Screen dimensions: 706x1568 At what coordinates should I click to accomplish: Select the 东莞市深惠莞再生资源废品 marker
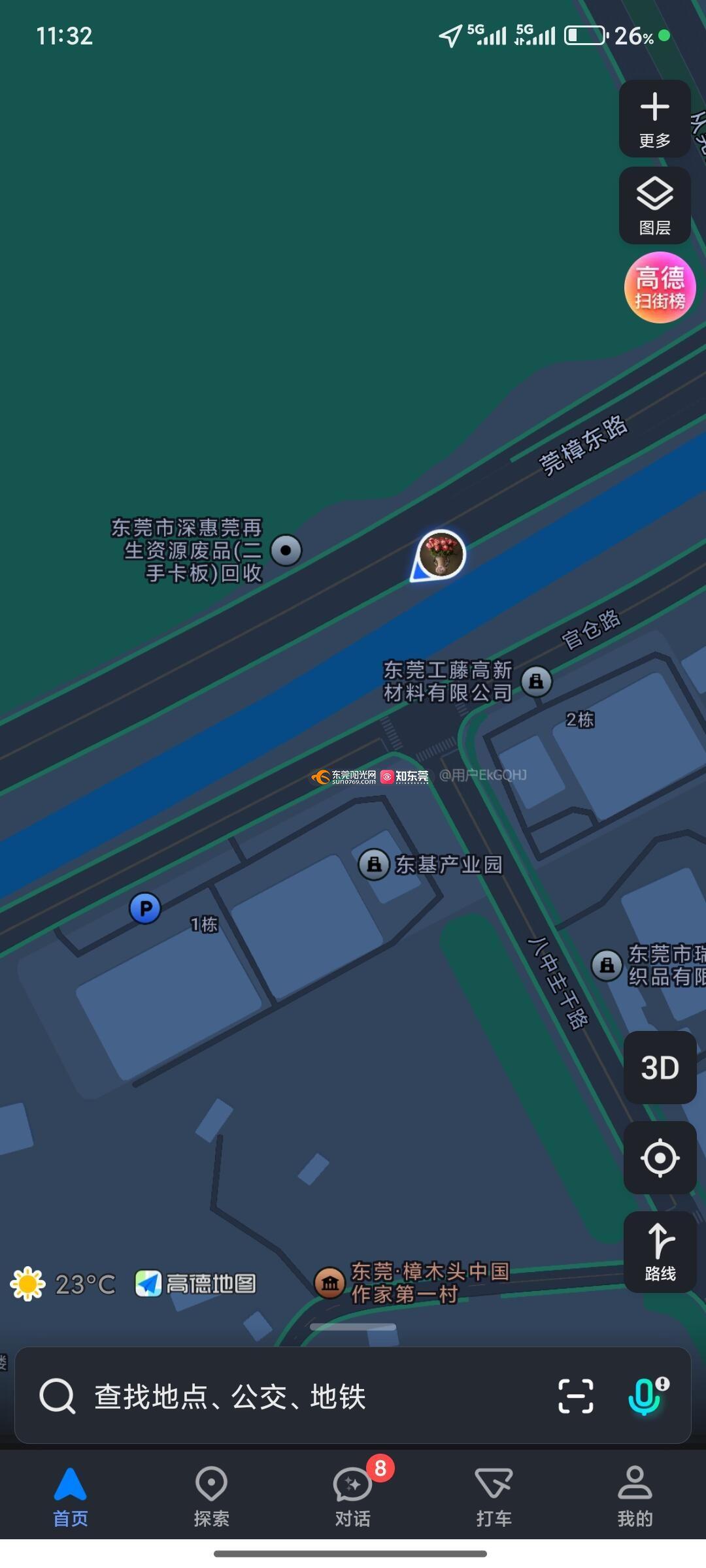[x=286, y=550]
